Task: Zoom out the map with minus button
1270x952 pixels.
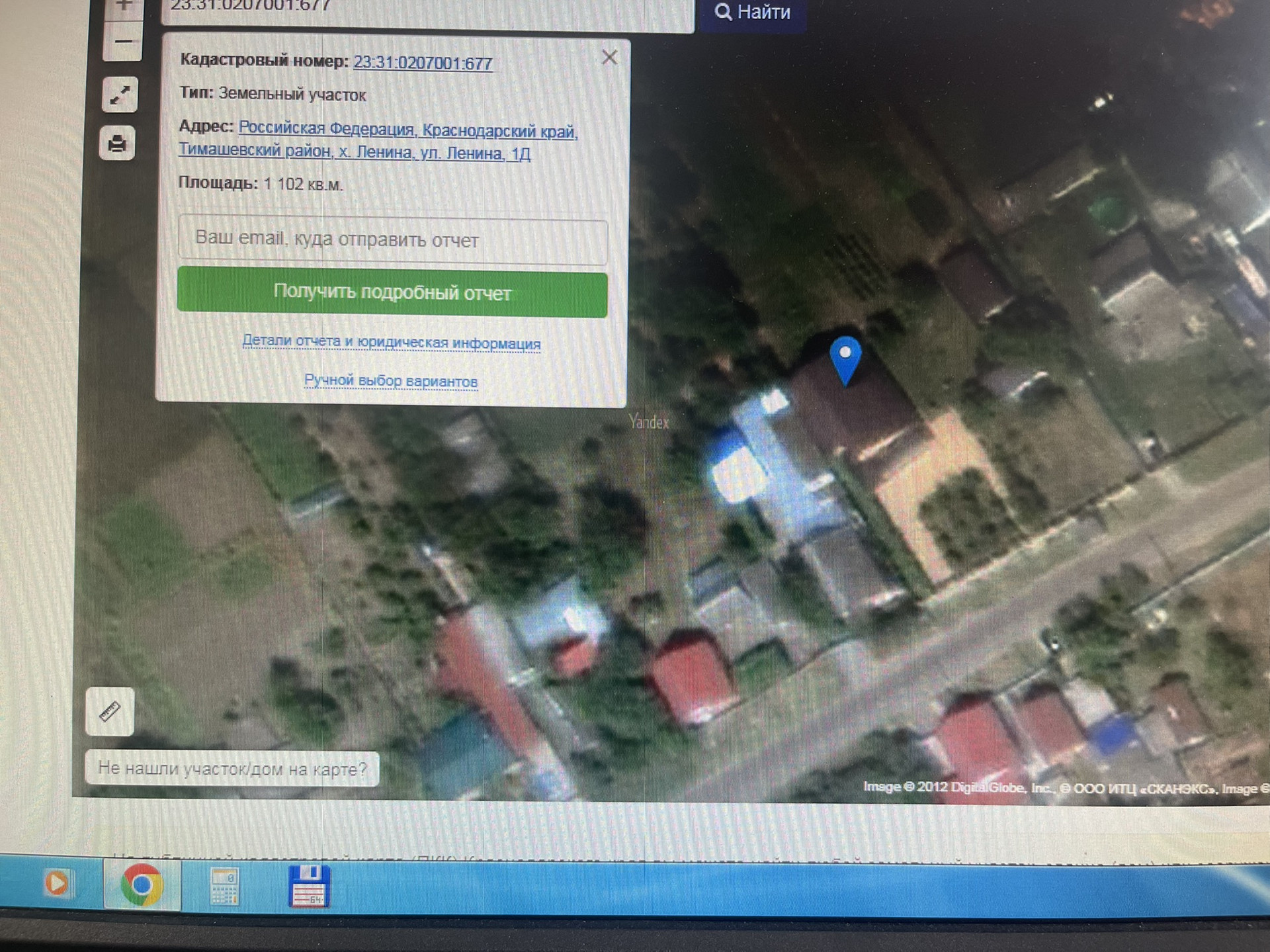Action: [122, 42]
